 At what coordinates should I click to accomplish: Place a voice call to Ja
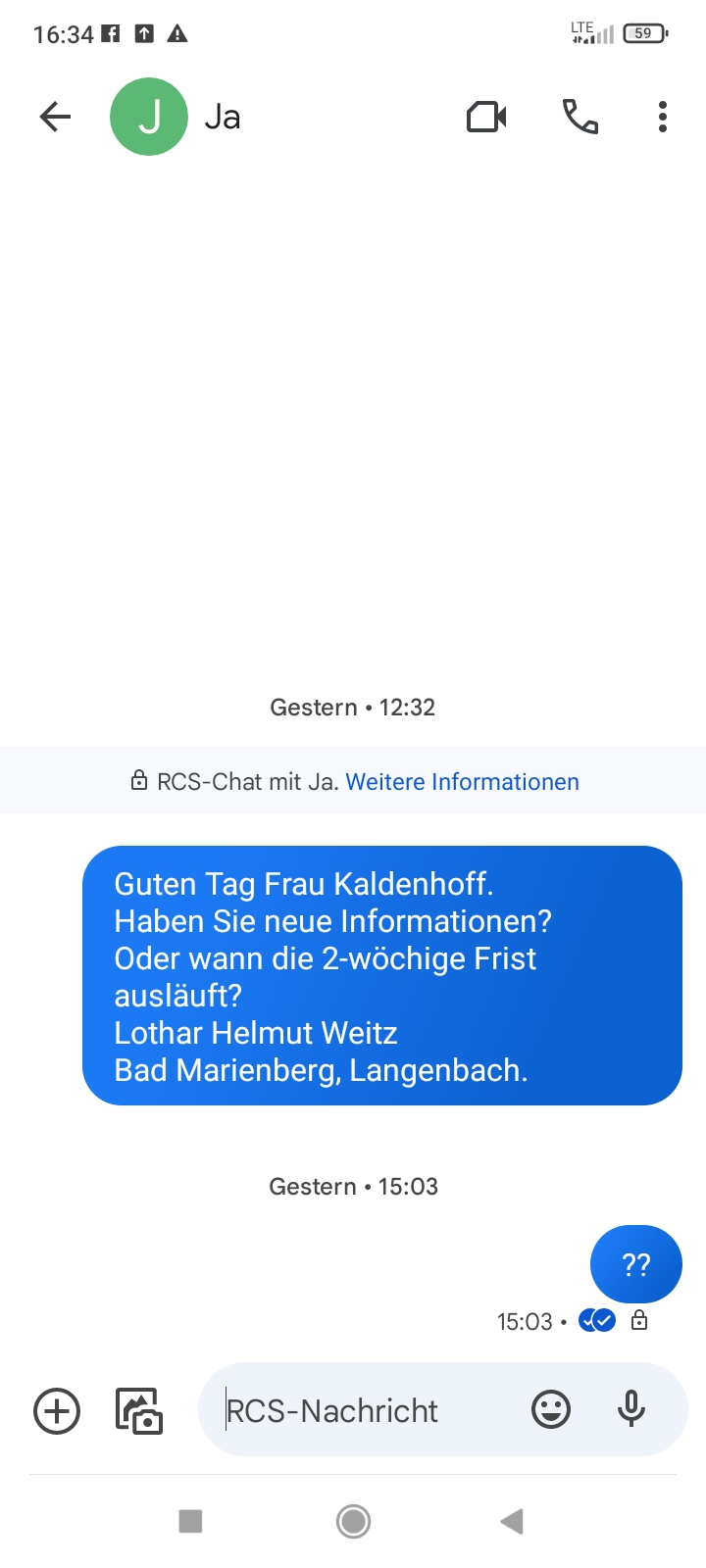[x=580, y=118]
